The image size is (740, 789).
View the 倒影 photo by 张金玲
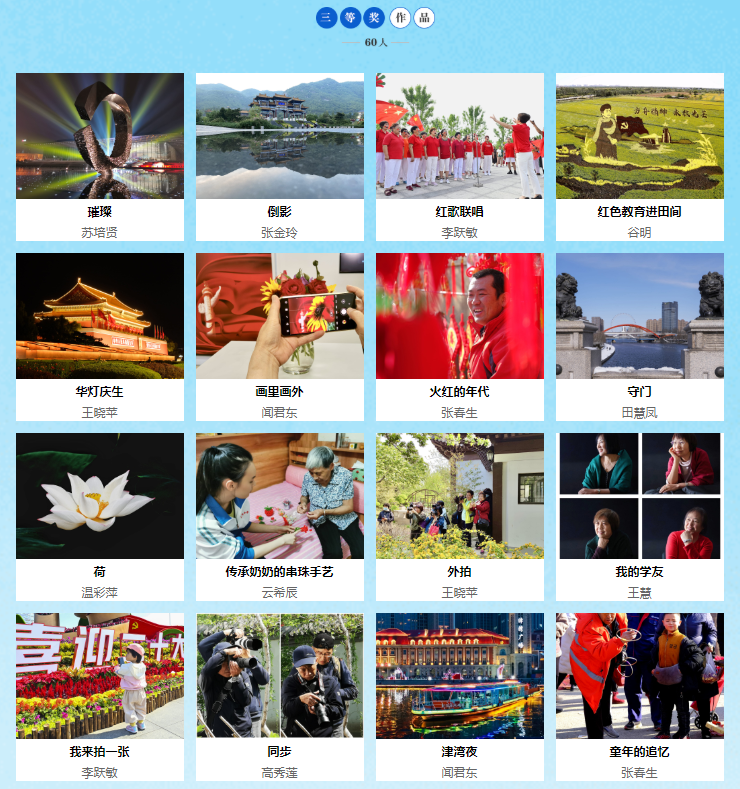point(280,136)
